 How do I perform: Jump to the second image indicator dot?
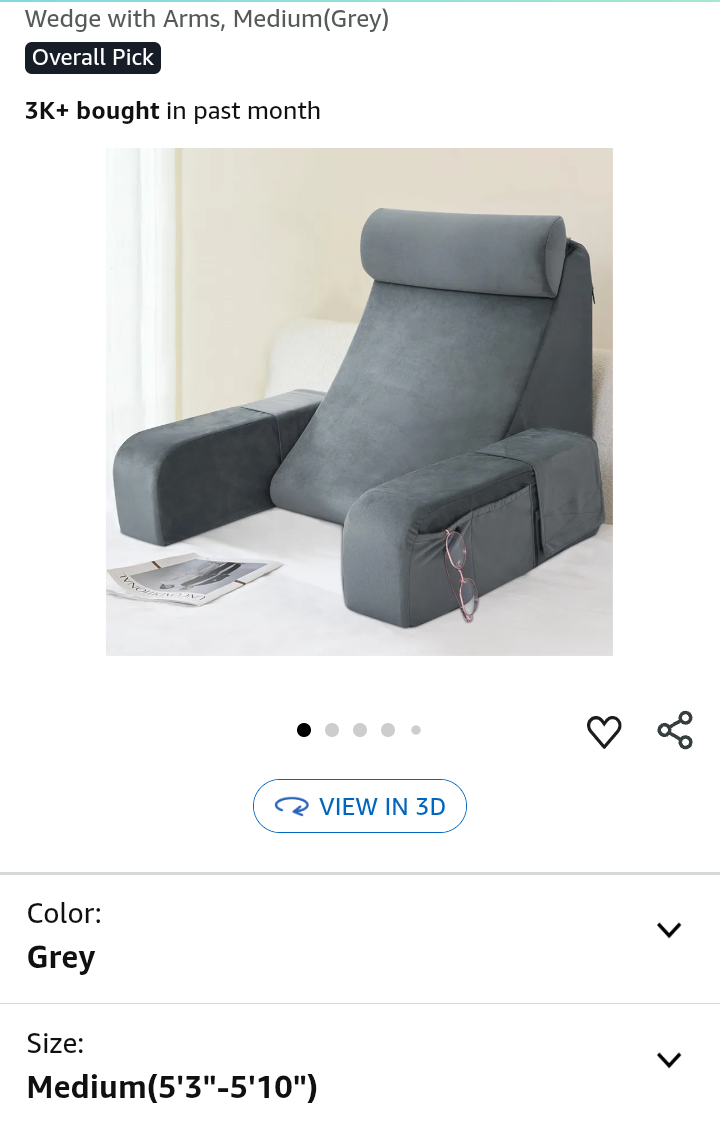[x=332, y=730]
